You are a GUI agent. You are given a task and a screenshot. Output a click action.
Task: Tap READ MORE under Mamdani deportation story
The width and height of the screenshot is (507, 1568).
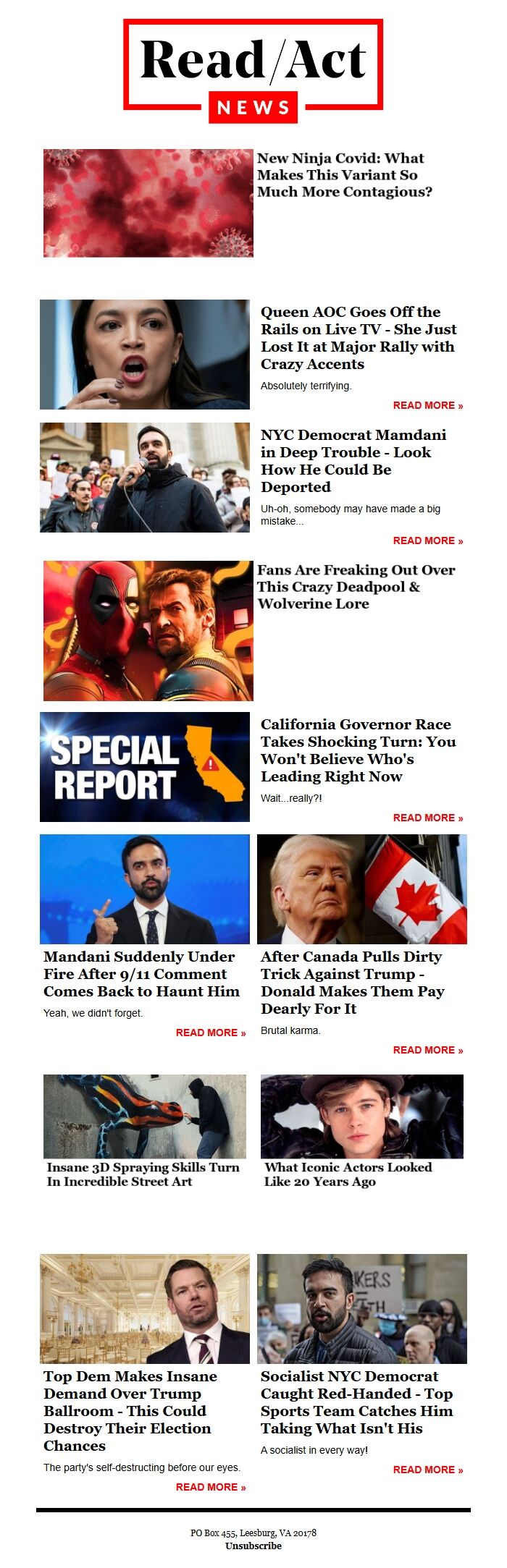(x=427, y=541)
